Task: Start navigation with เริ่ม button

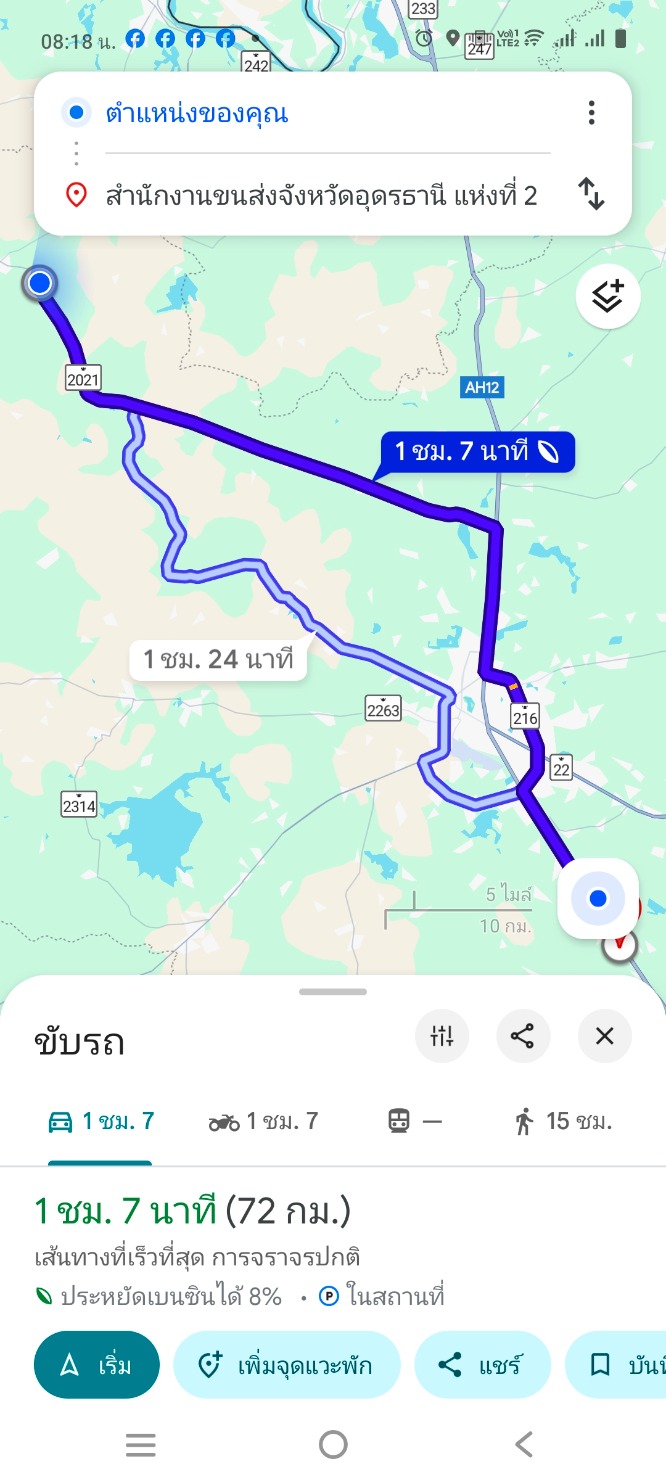Action: (97, 1365)
